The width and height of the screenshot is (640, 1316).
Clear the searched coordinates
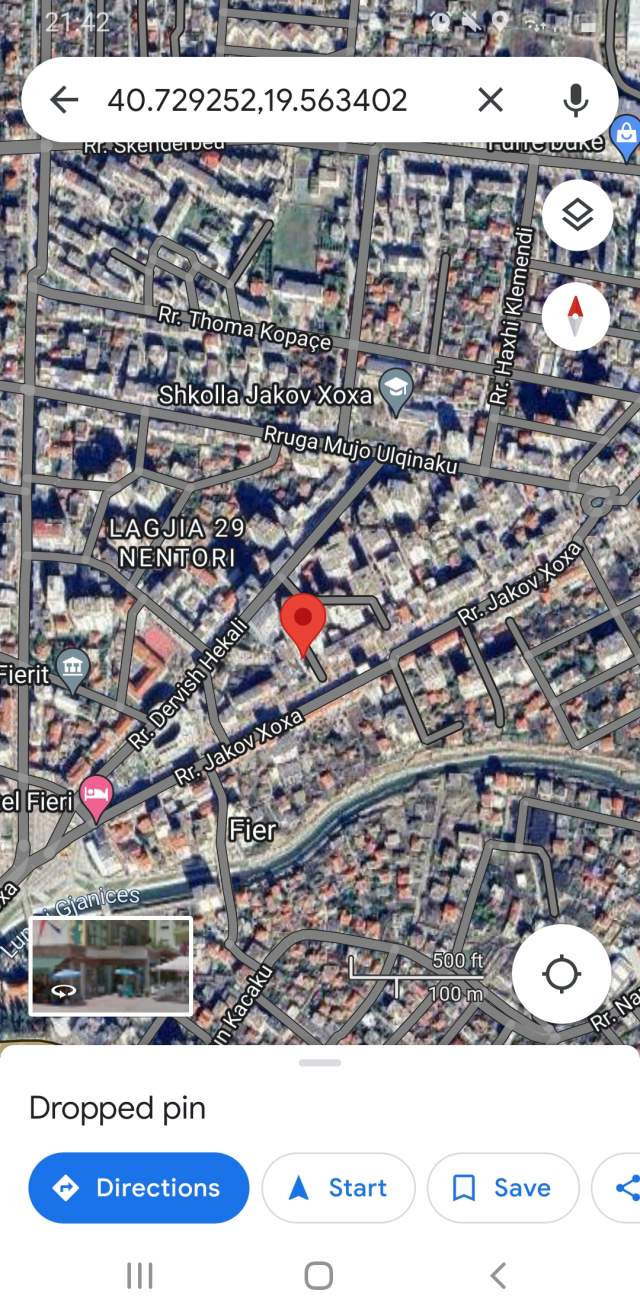(x=490, y=99)
